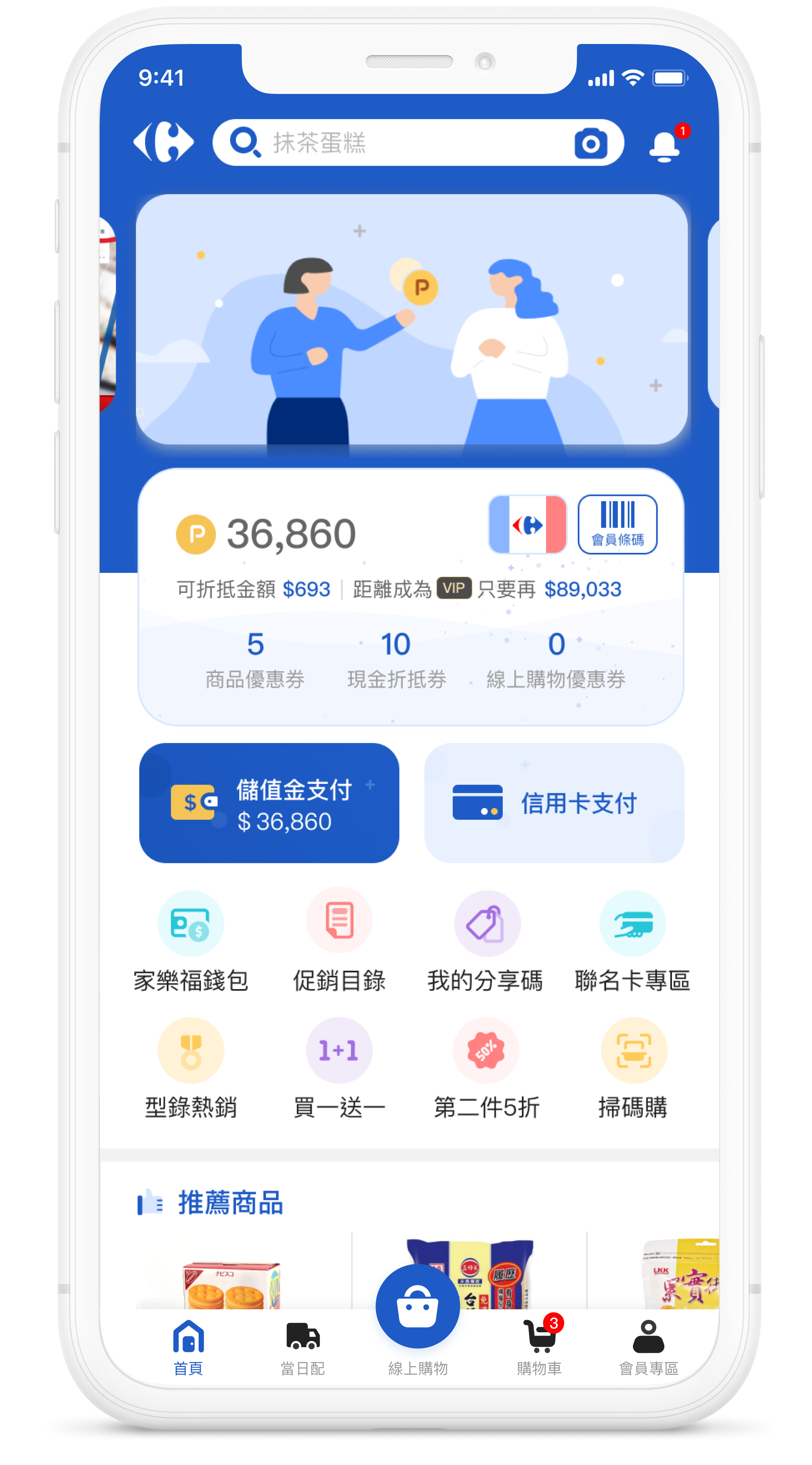Open the 抹茶蛋糕 search field
This screenshot has height=1465, width=812.
tap(398, 142)
